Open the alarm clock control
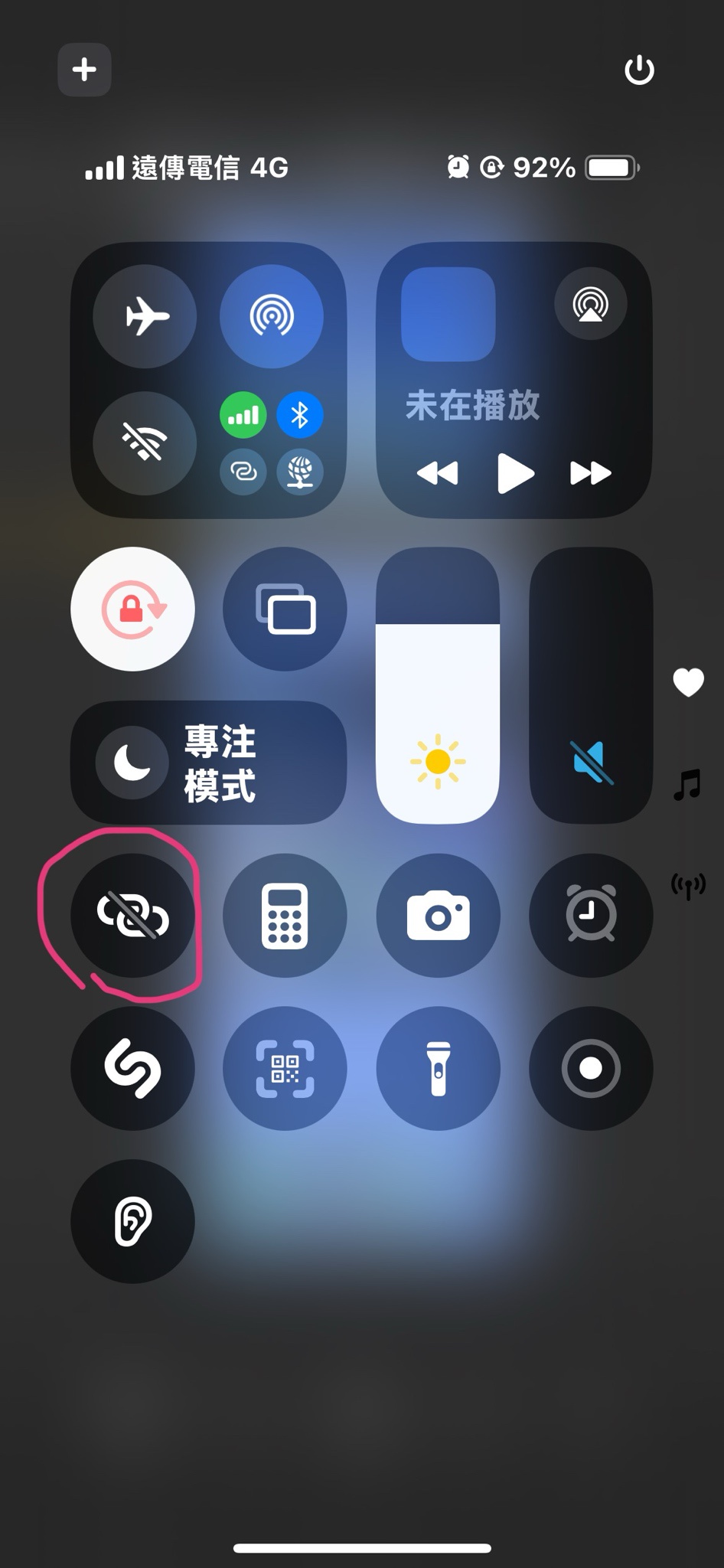Image resolution: width=724 pixels, height=1568 pixels. pyautogui.click(x=591, y=916)
